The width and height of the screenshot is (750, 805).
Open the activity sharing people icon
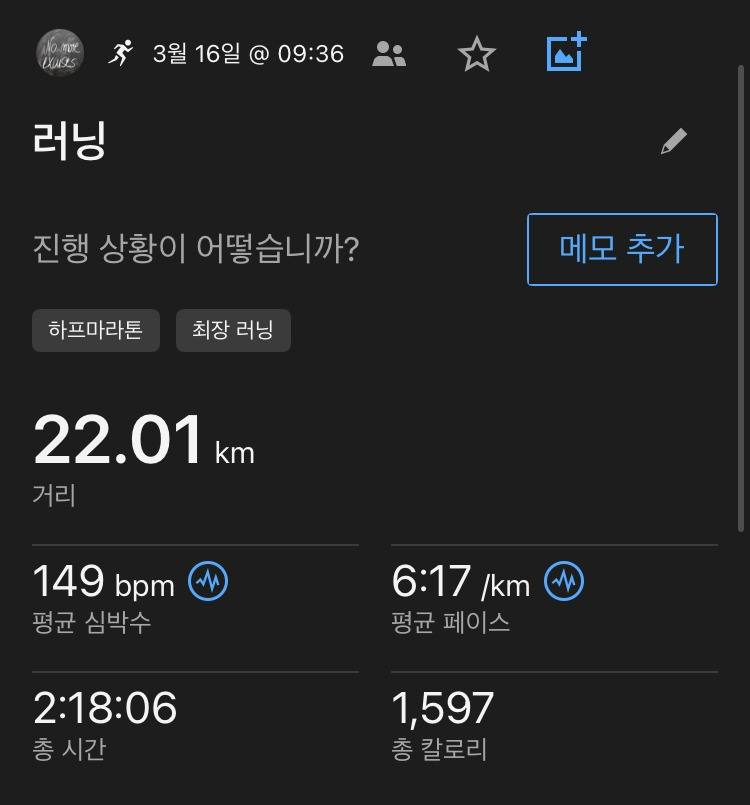point(389,54)
